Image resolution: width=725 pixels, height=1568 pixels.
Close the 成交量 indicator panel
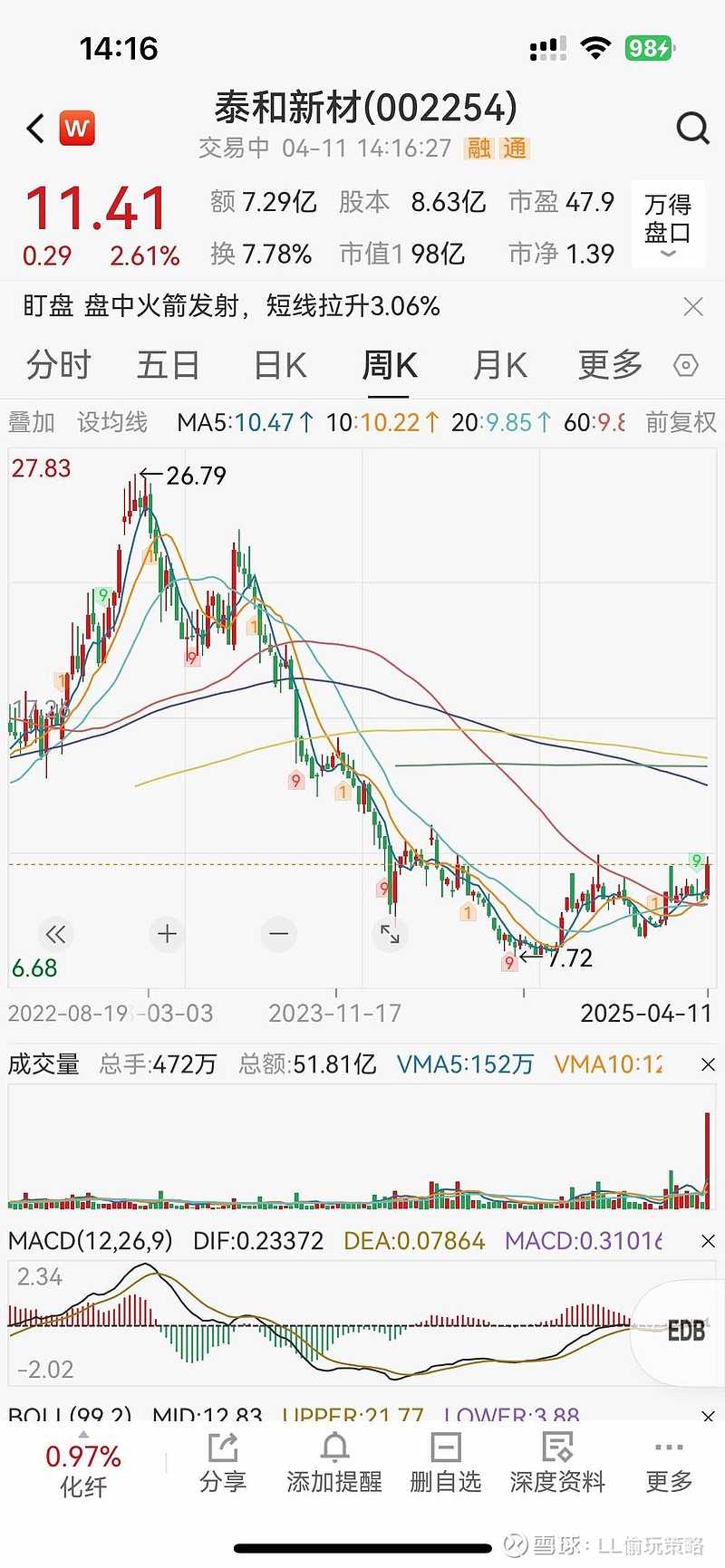709,1065
